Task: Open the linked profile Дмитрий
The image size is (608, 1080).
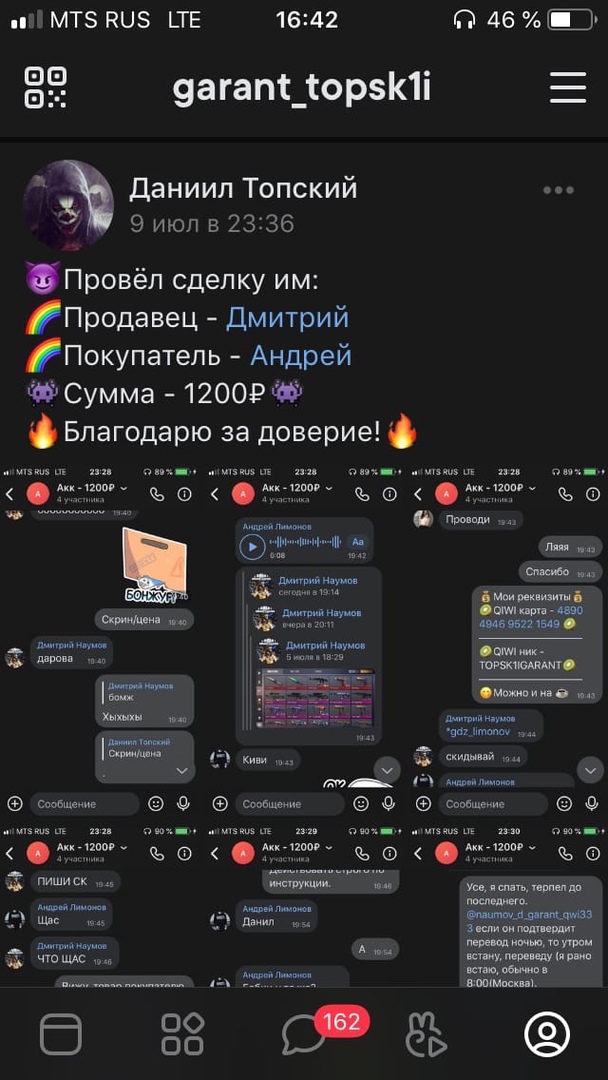Action: tap(287, 318)
